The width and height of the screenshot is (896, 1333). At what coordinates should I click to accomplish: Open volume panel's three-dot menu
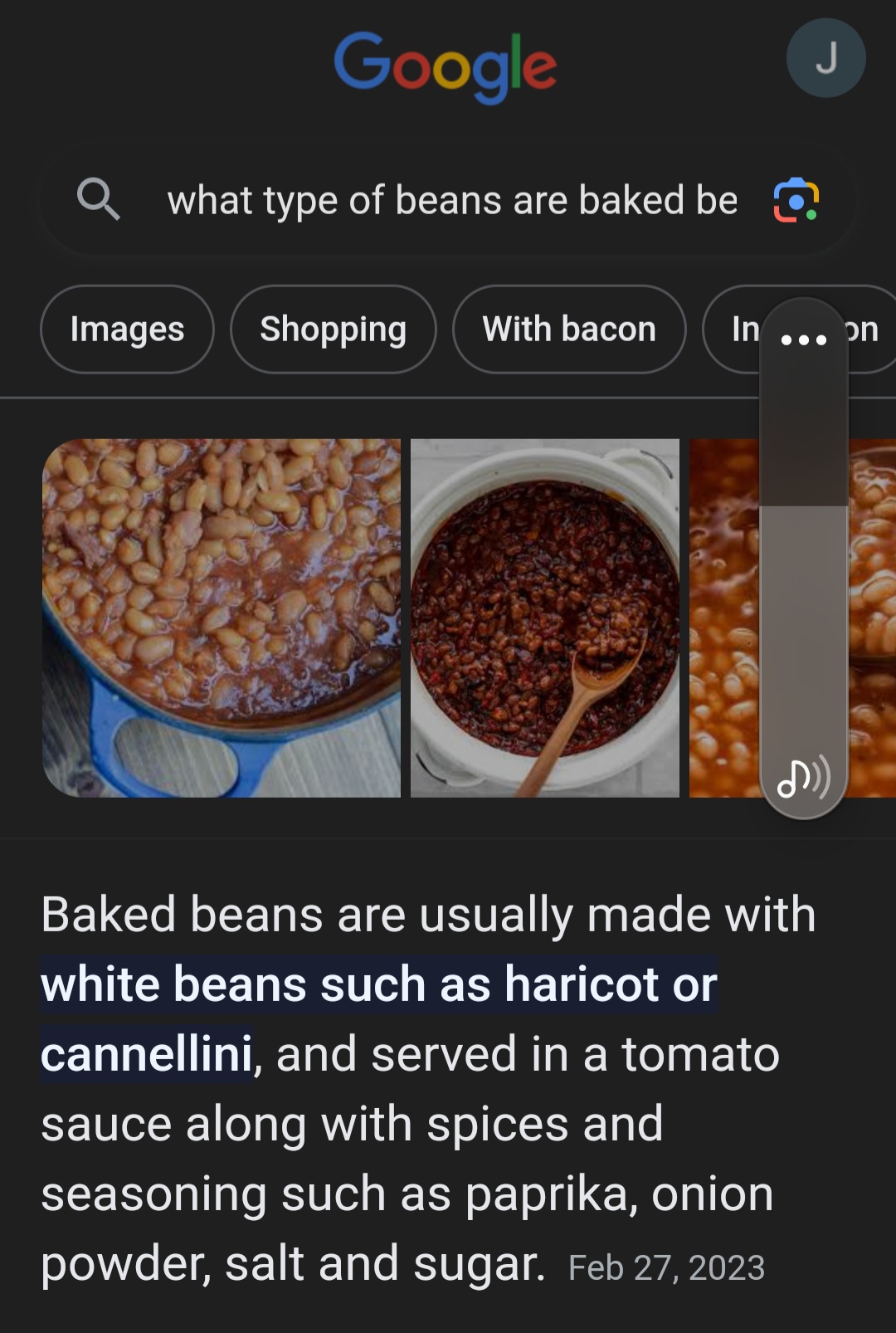pos(803,339)
